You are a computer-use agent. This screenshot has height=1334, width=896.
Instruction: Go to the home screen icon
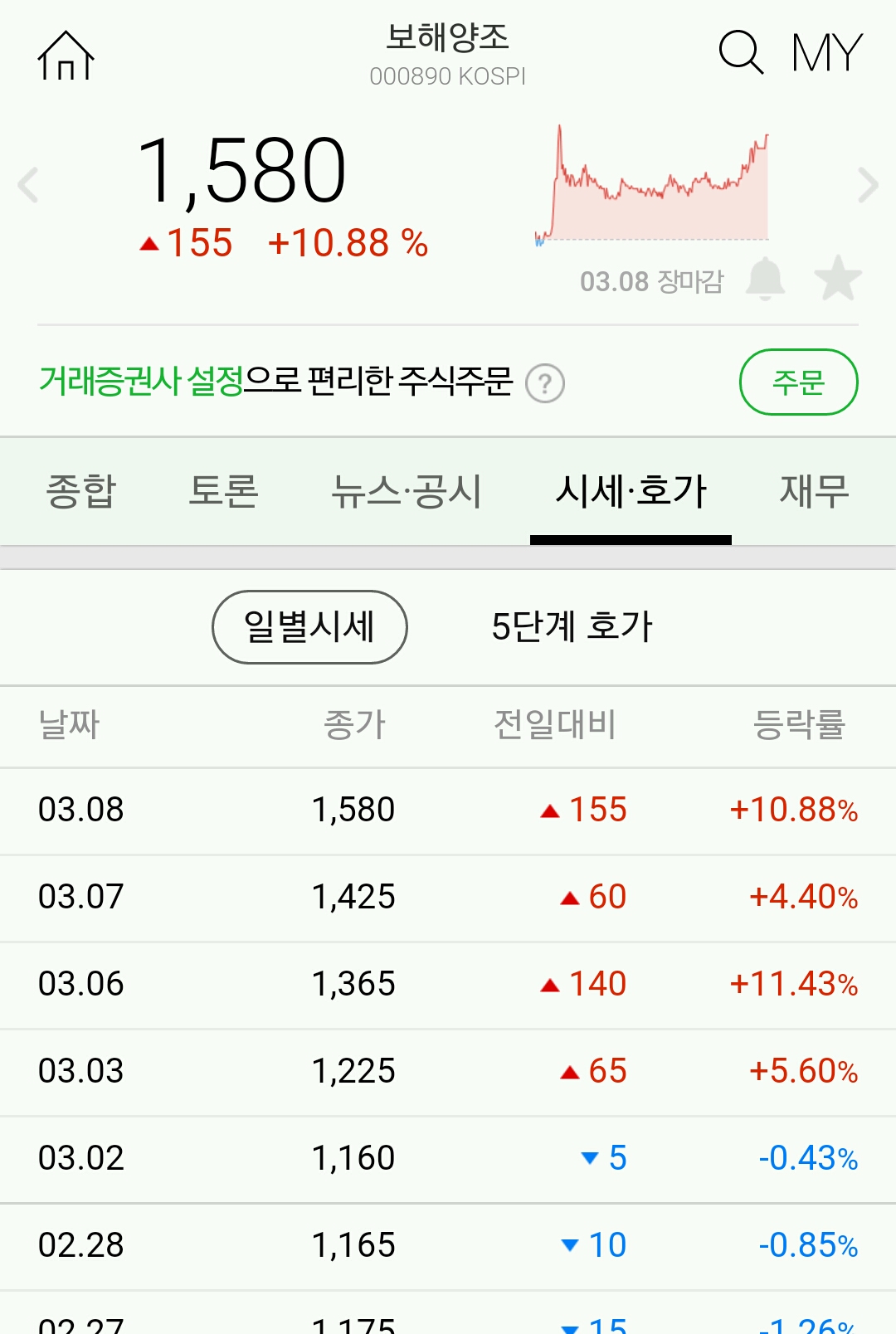tap(66, 56)
